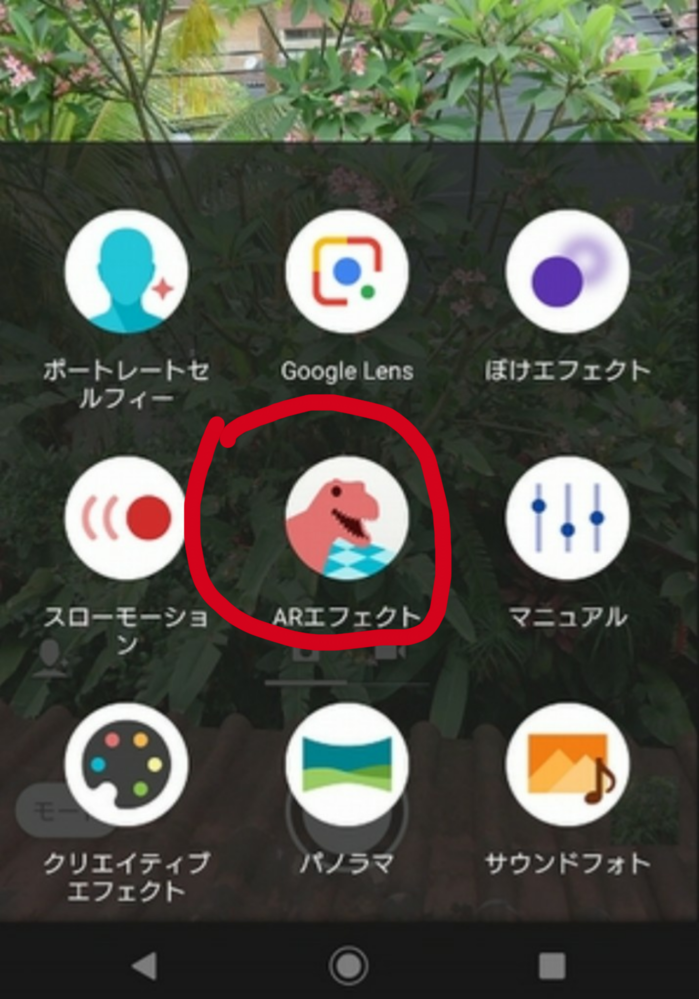Select the サウンドフォト mode

(567, 765)
